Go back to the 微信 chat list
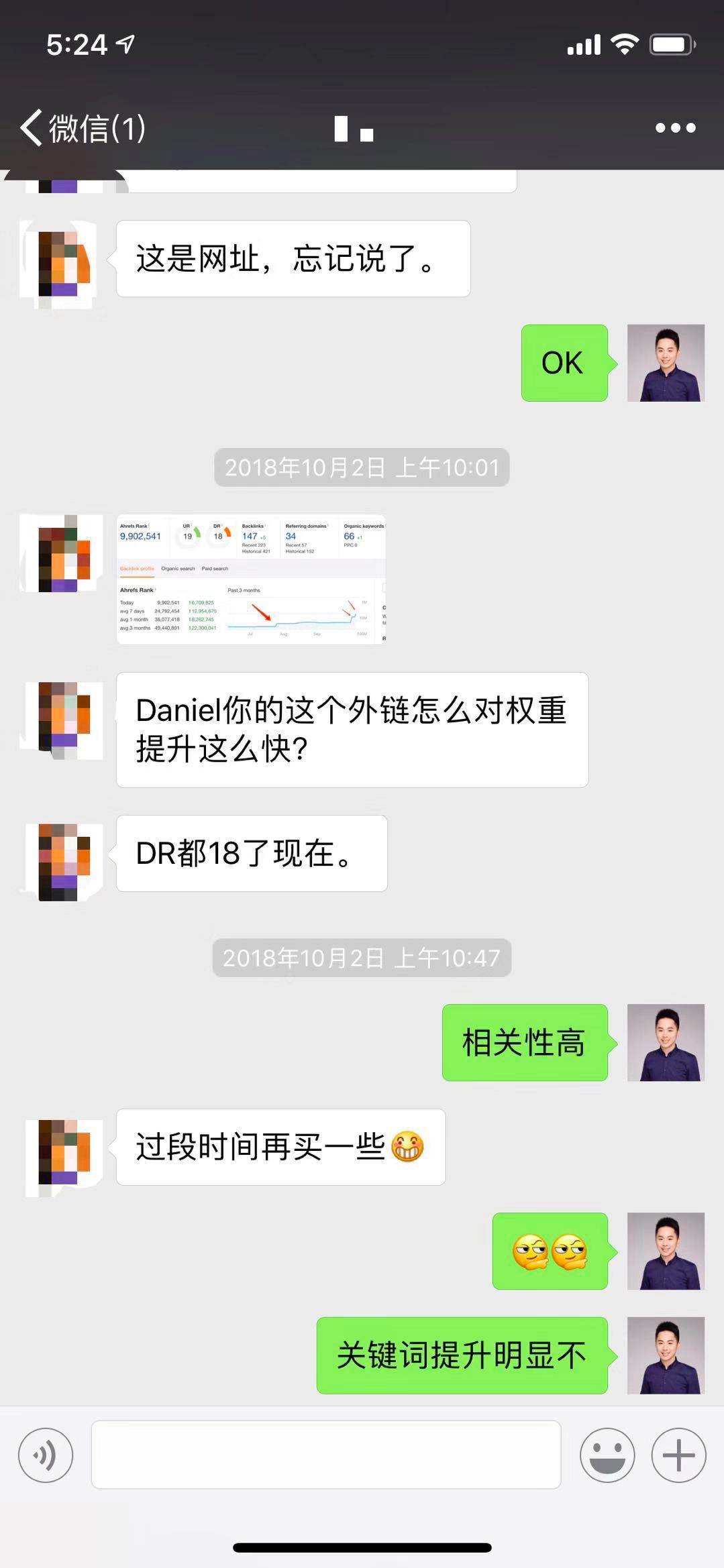 click(81, 127)
